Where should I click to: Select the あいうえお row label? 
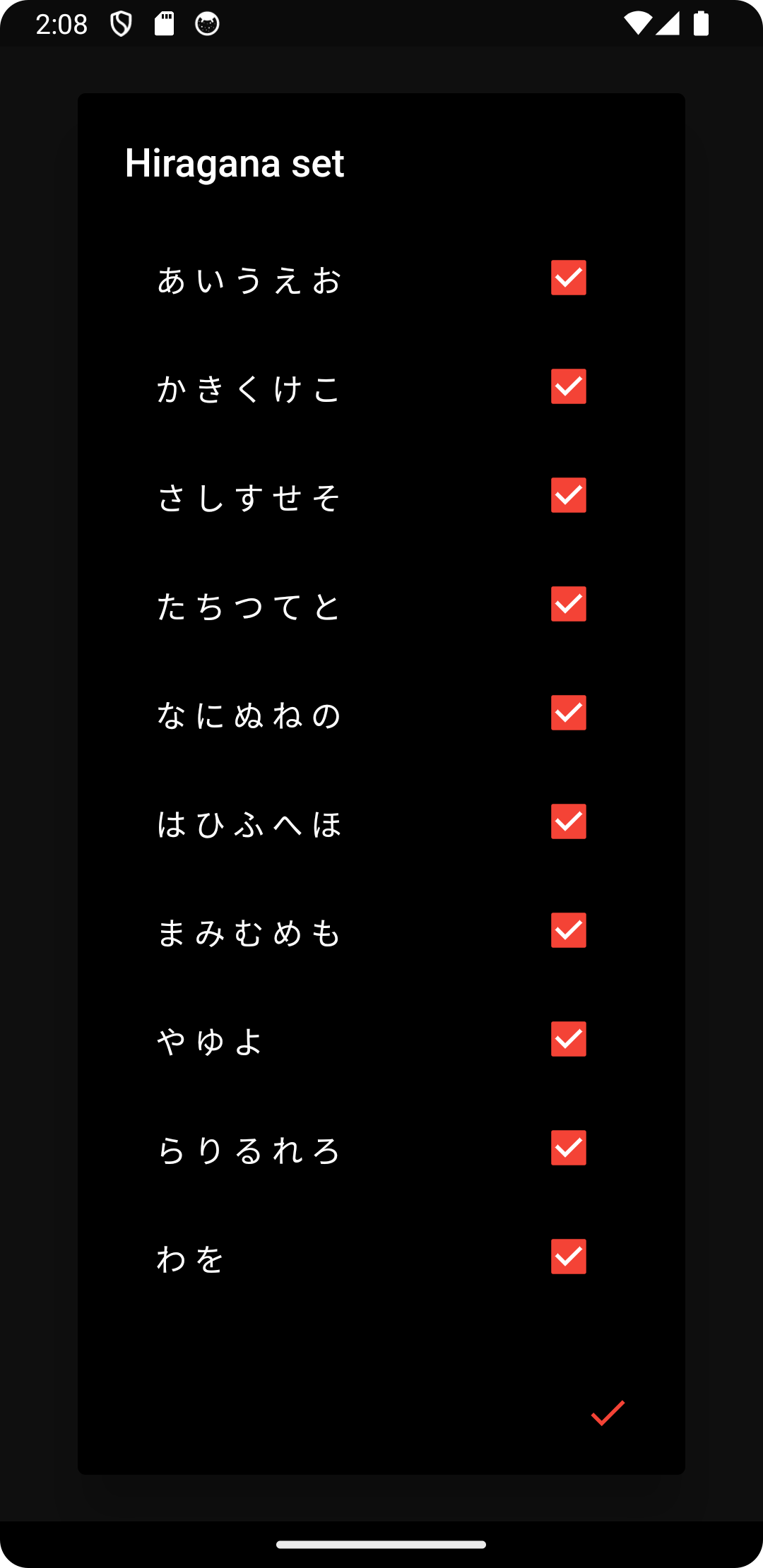pos(249,280)
